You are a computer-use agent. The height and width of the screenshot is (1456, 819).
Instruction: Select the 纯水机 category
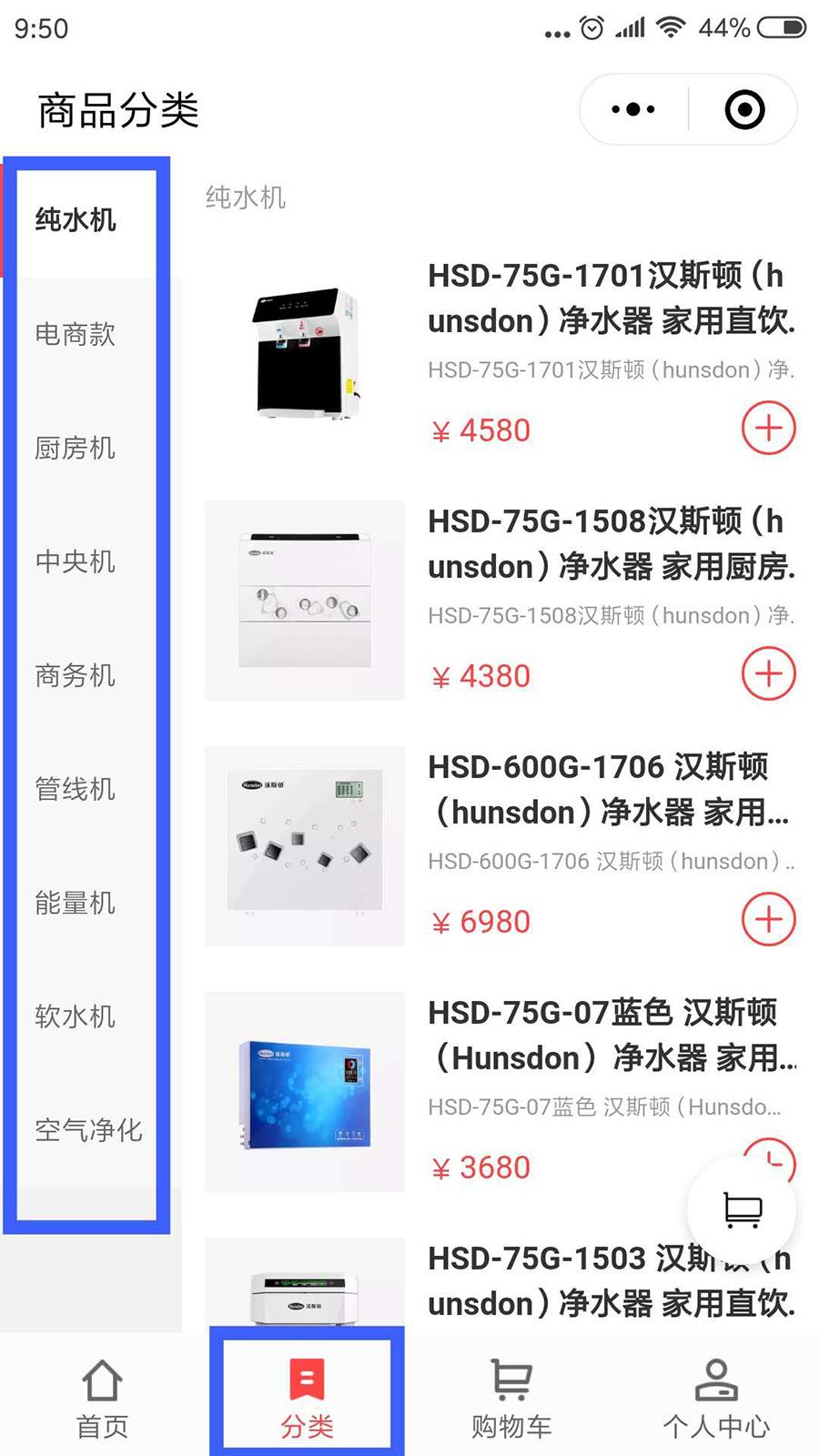(x=76, y=220)
